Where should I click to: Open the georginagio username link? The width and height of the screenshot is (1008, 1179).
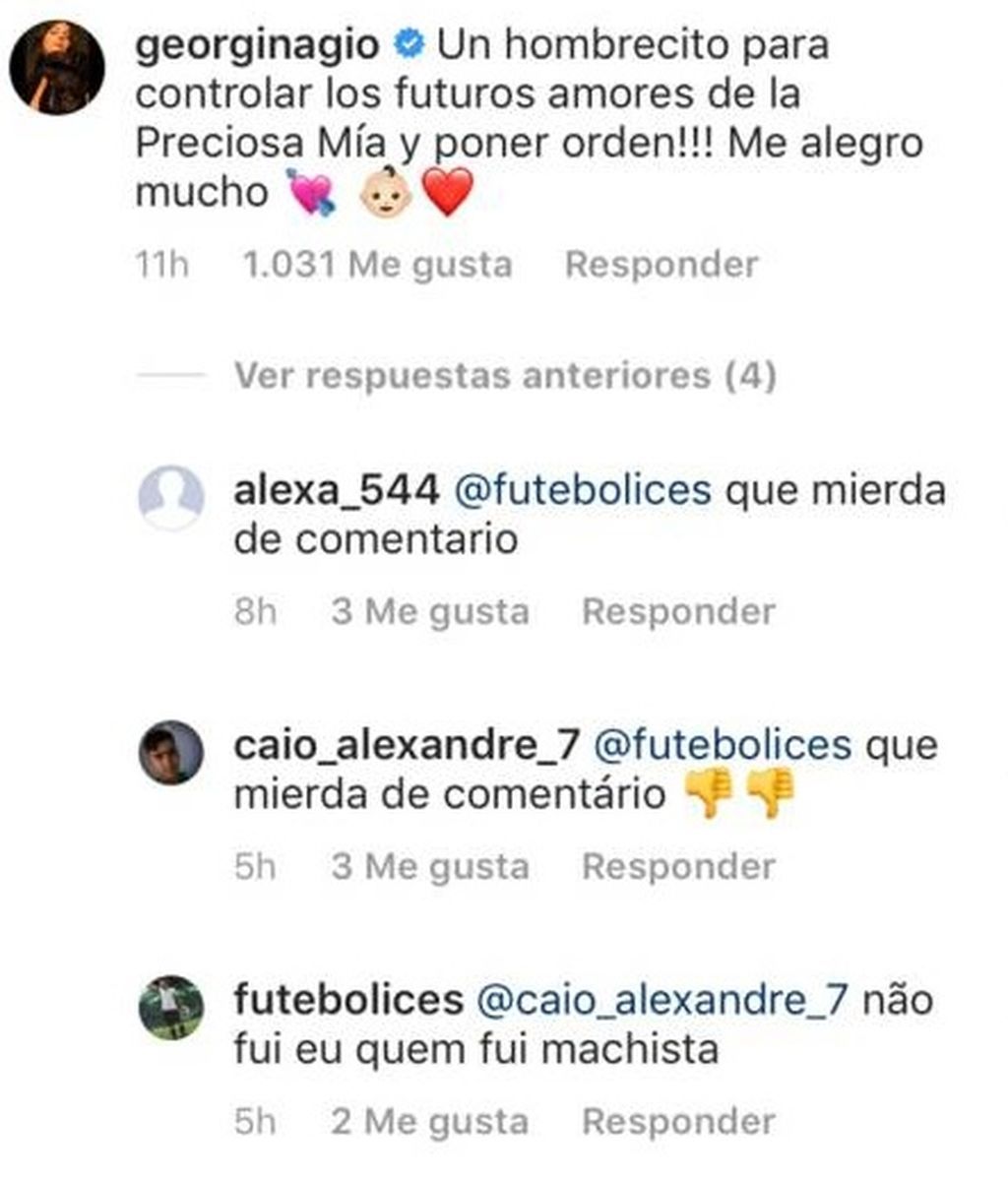256,45
